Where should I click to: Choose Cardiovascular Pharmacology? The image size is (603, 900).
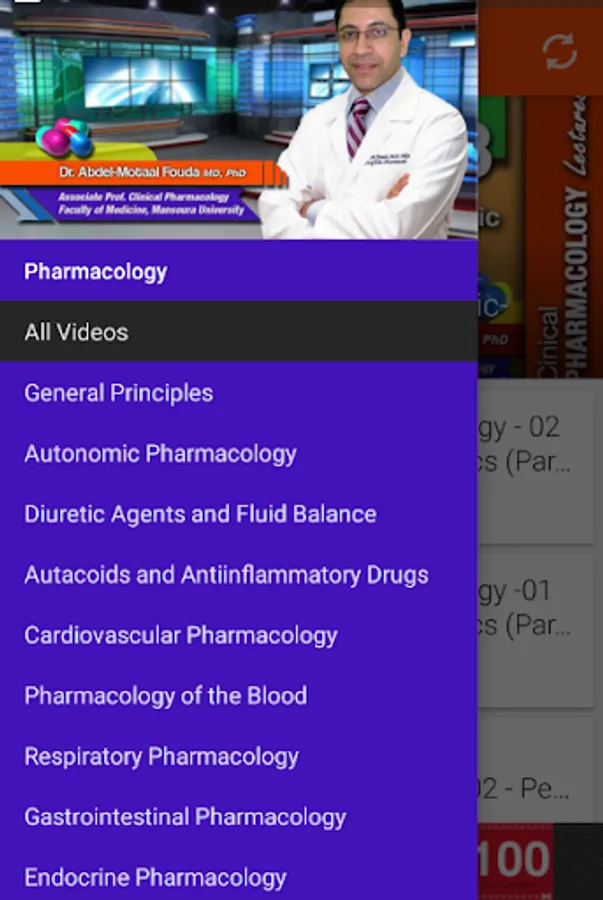pos(180,635)
